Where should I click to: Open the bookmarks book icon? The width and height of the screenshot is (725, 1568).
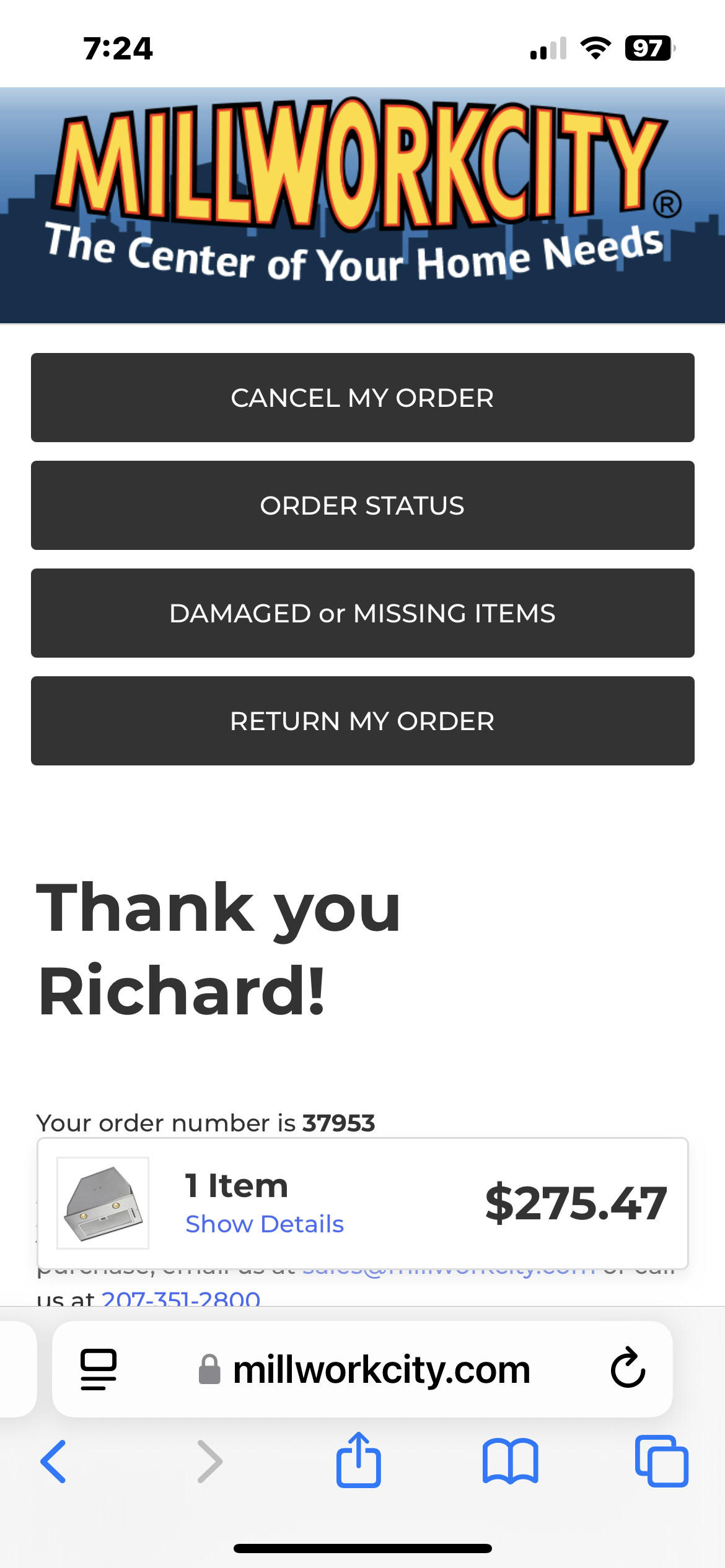510,1461
